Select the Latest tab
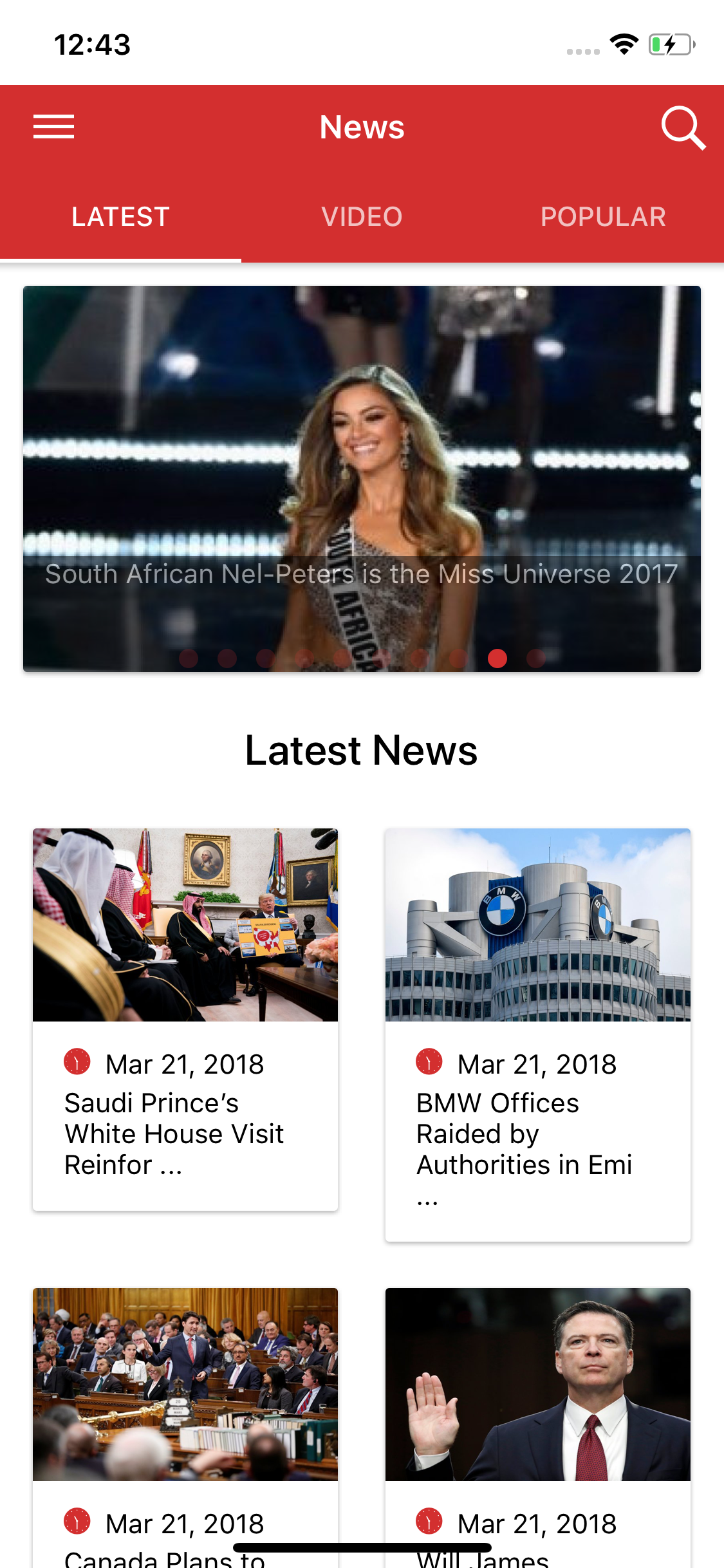Screen dimensions: 724x1568 tap(120, 217)
